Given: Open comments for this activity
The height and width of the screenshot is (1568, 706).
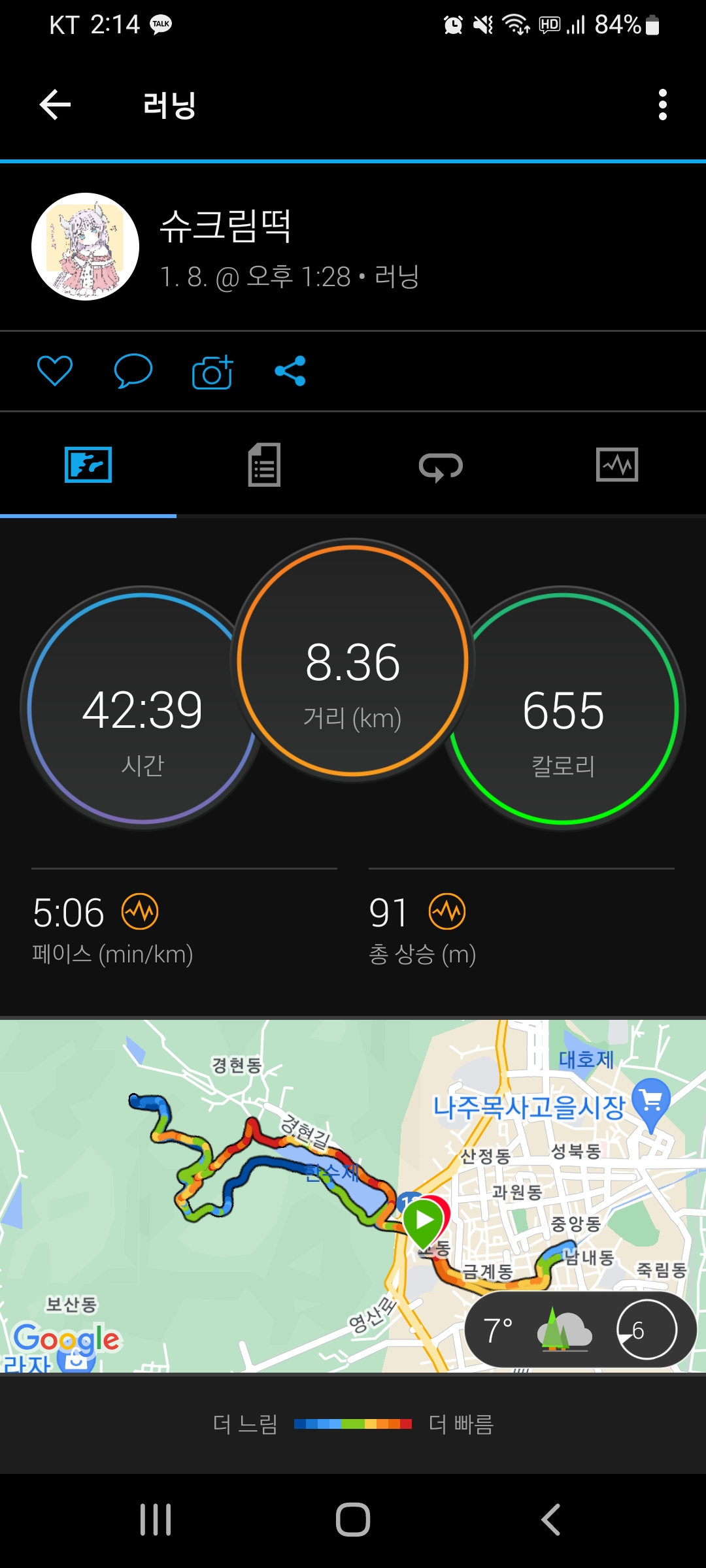Looking at the screenshot, I should tap(133, 371).
